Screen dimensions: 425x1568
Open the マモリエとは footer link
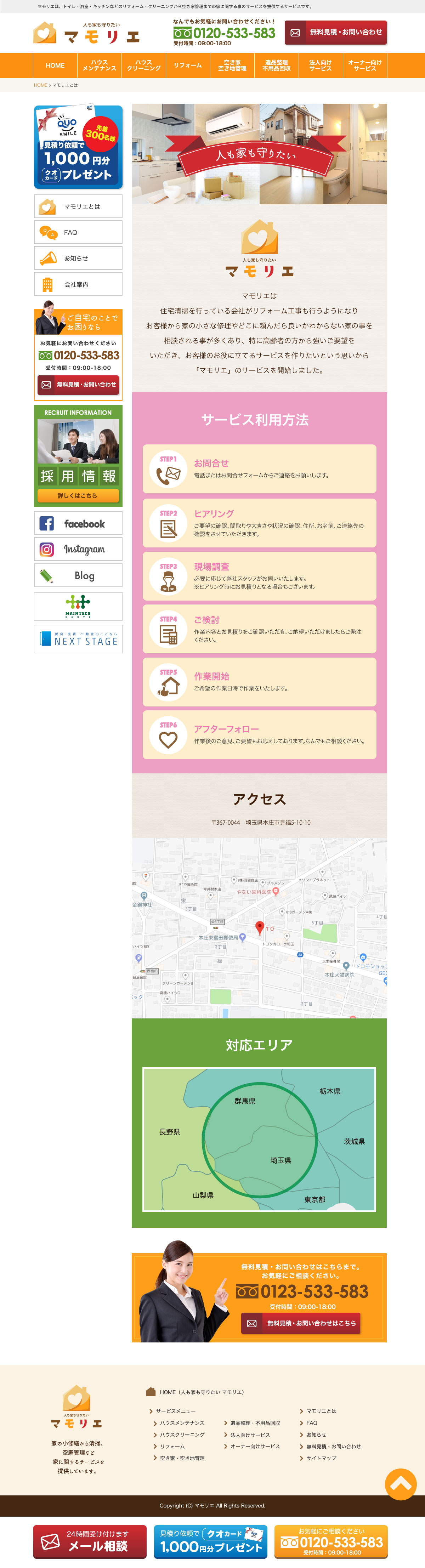tap(321, 1410)
